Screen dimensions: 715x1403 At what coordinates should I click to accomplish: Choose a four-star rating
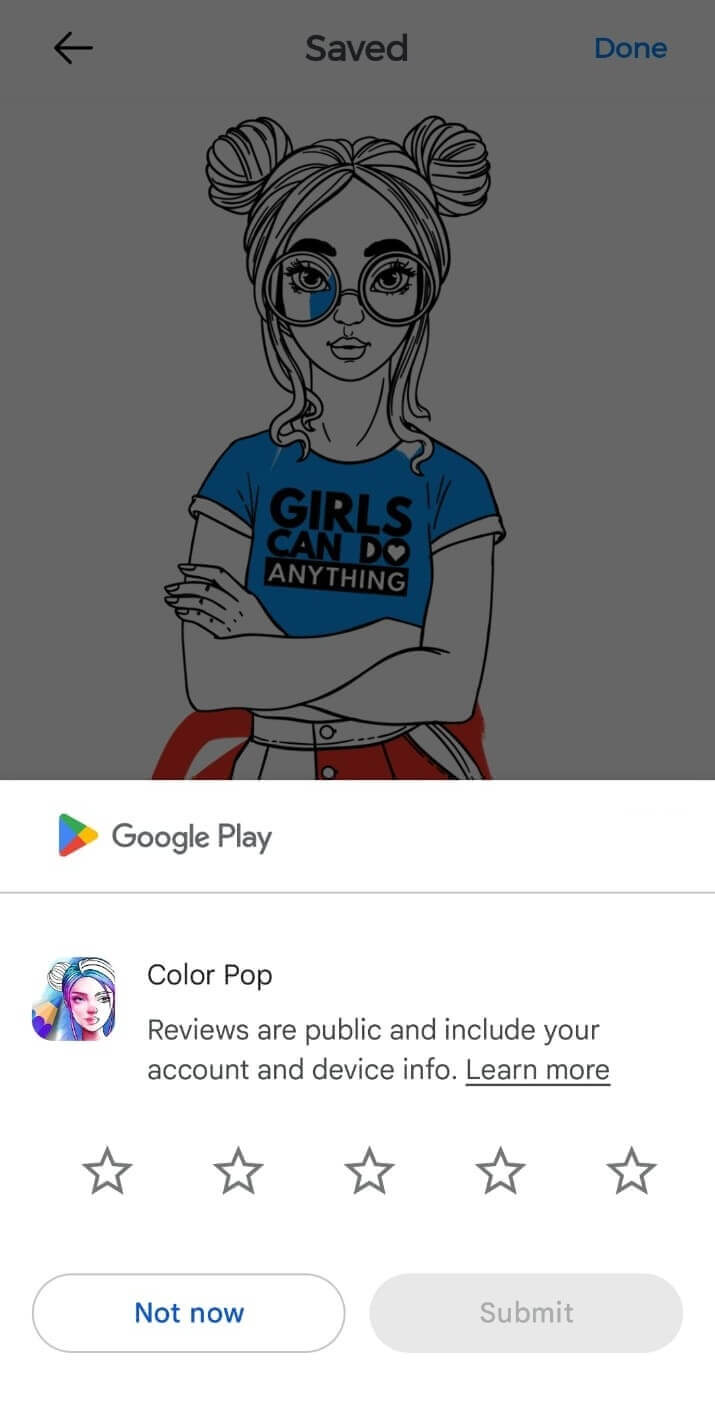[x=500, y=1171]
